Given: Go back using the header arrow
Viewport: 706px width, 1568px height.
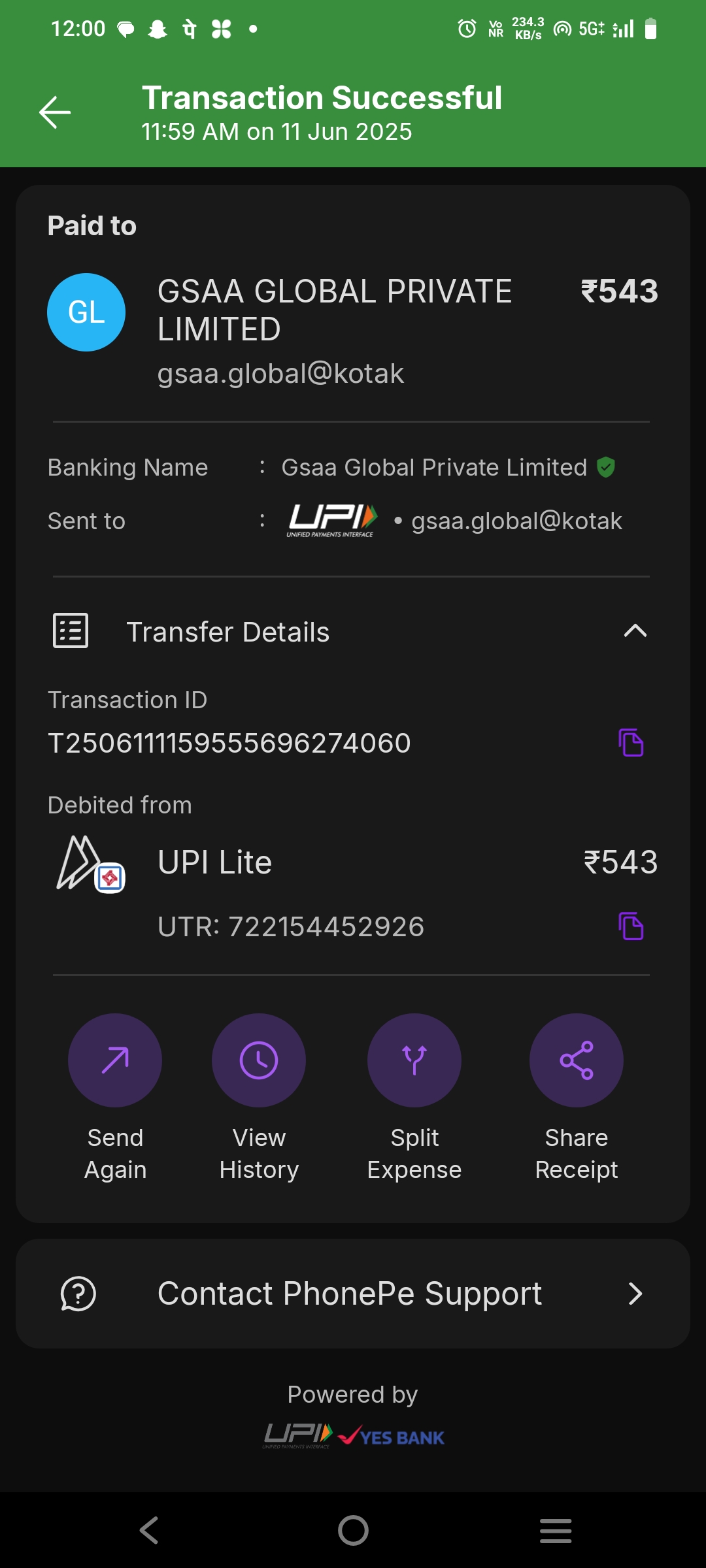Looking at the screenshot, I should pyautogui.click(x=55, y=112).
